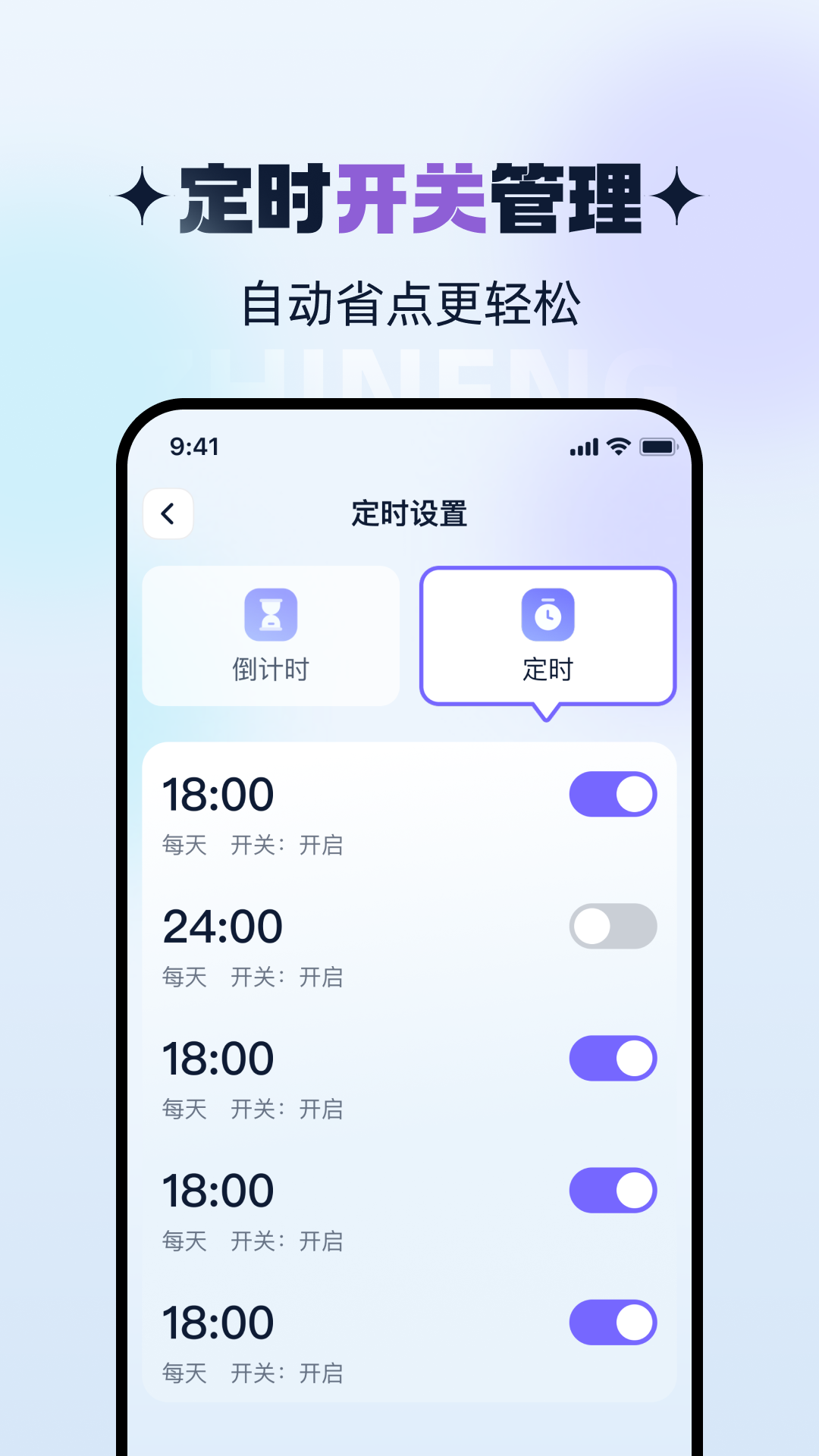Image resolution: width=819 pixels, height=1456 pixels.
Task: Toggle the second 18:00 timer switch
Action: pos(612,1058)
